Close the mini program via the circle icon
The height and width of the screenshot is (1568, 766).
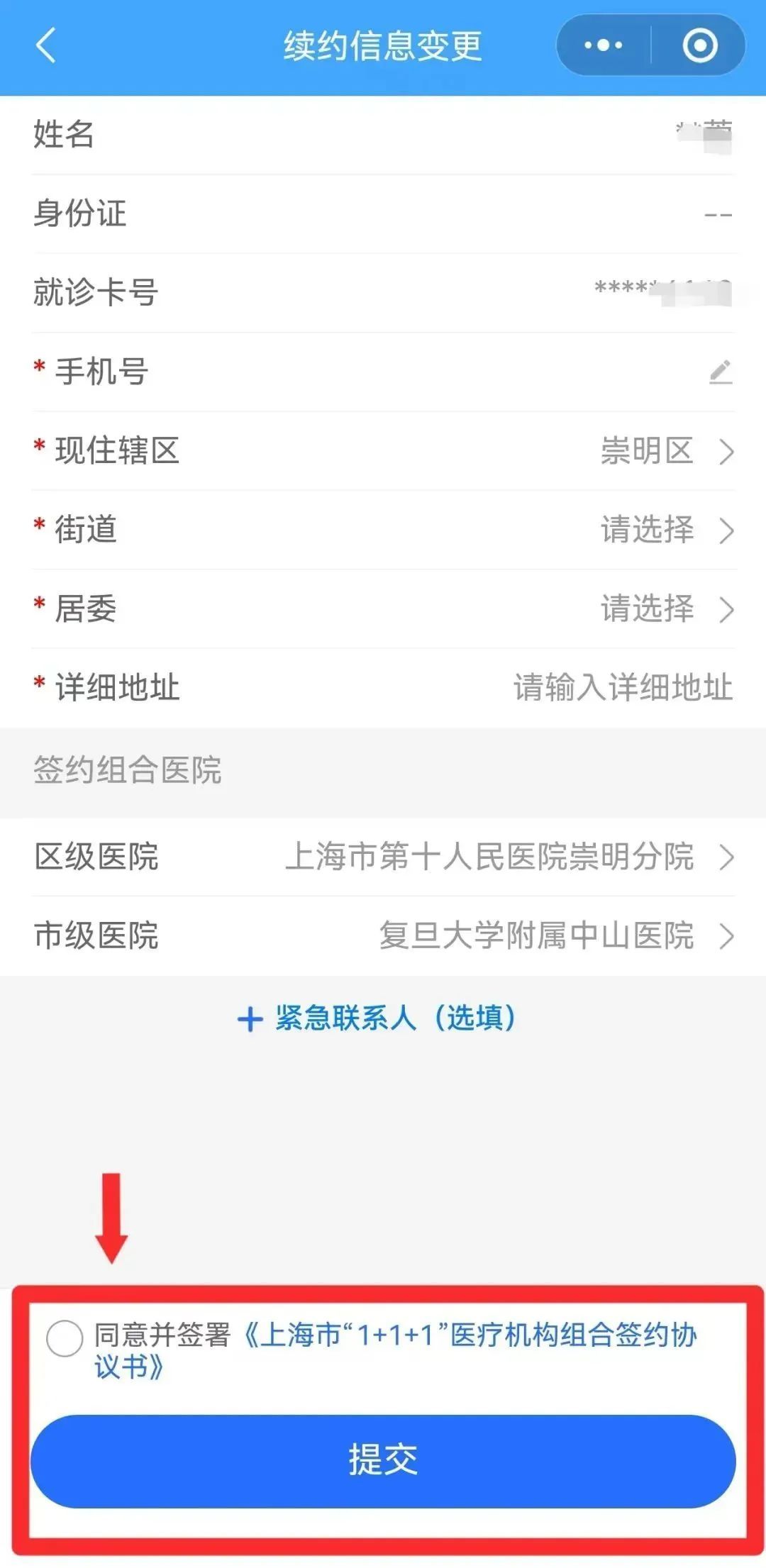click(x=699, y=46)
